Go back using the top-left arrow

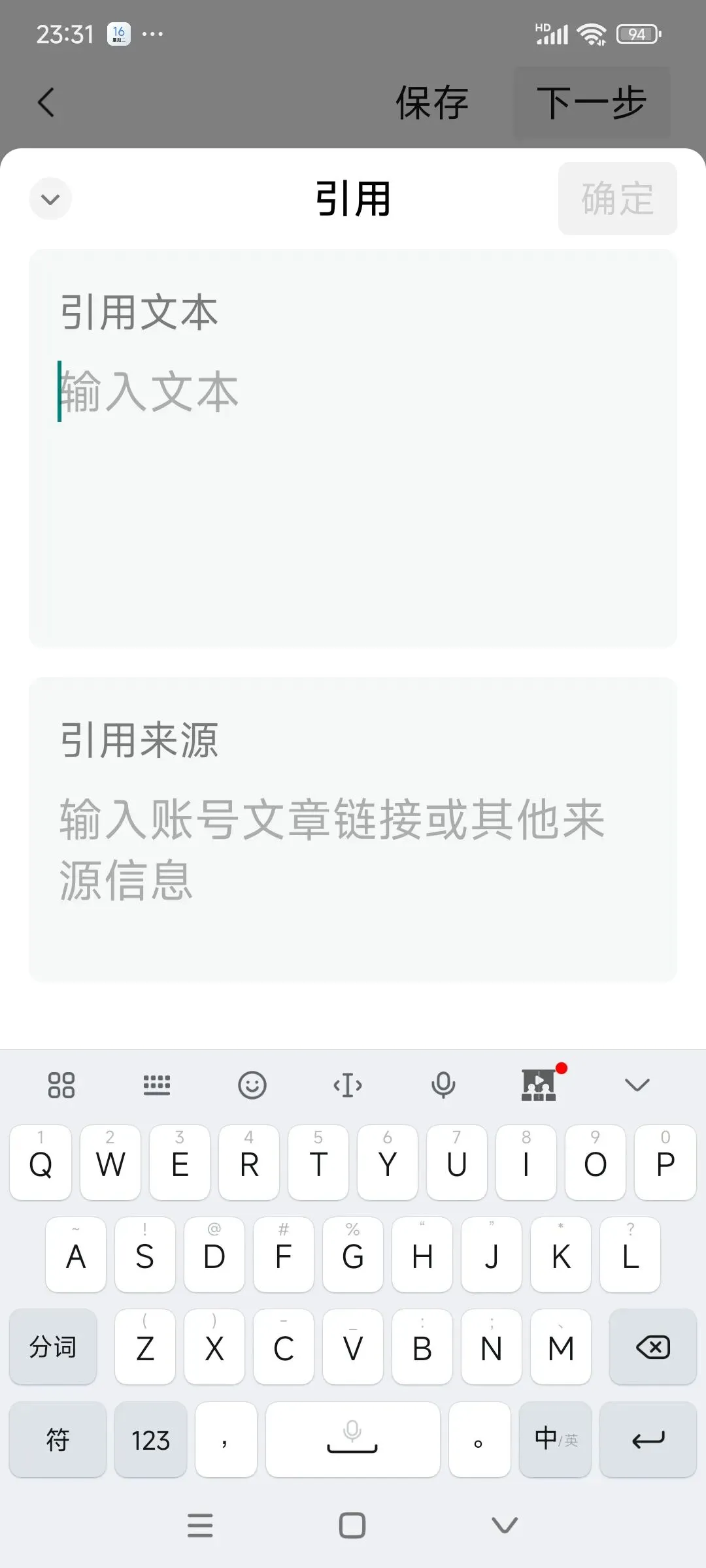click(x=46, y=103)
